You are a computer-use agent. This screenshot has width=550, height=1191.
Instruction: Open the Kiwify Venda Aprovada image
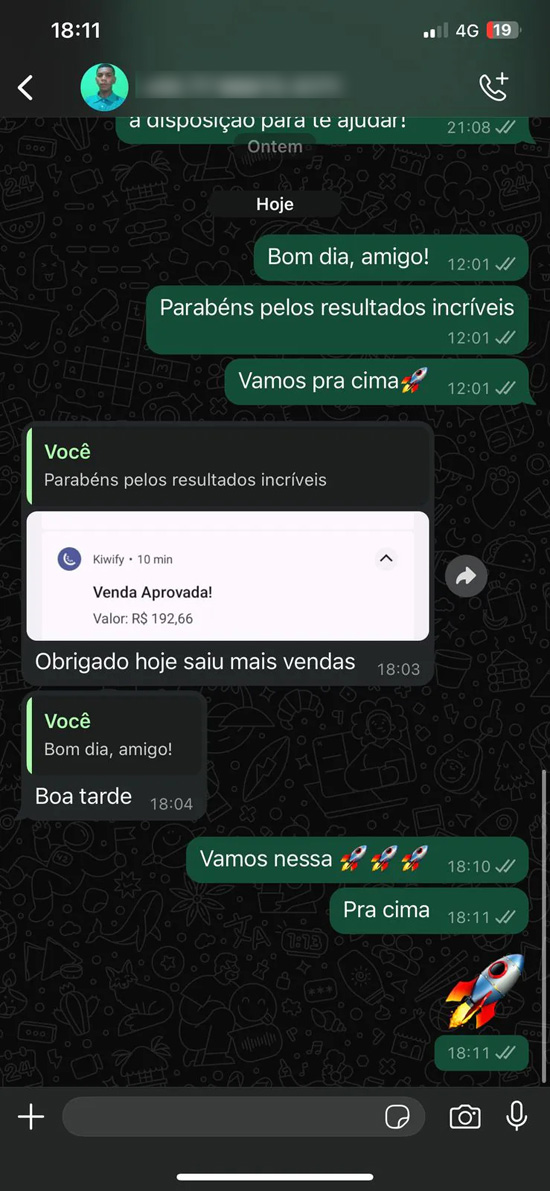[x=228, y=576]
